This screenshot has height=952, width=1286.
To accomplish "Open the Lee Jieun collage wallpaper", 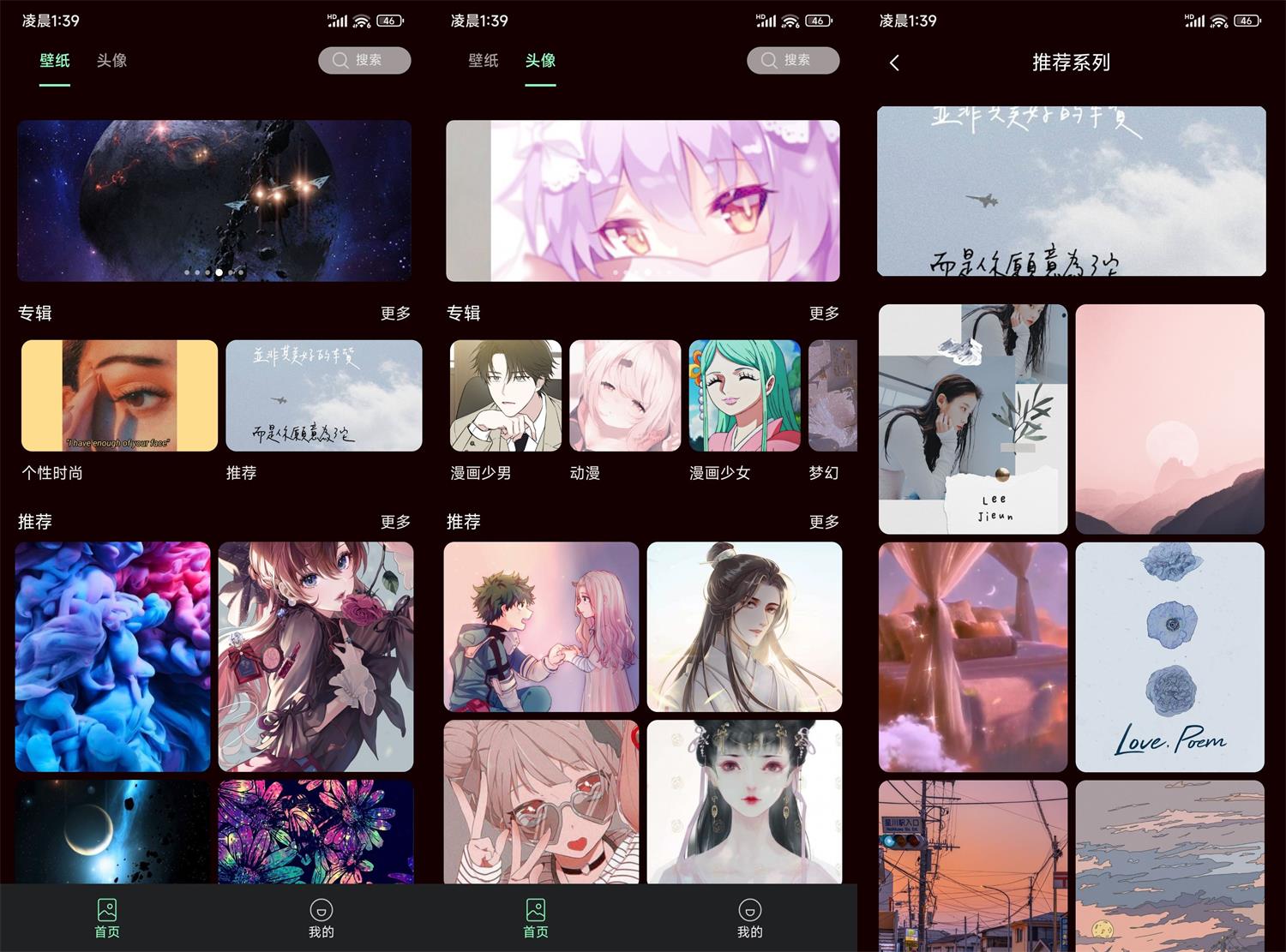I will (972, 419).
